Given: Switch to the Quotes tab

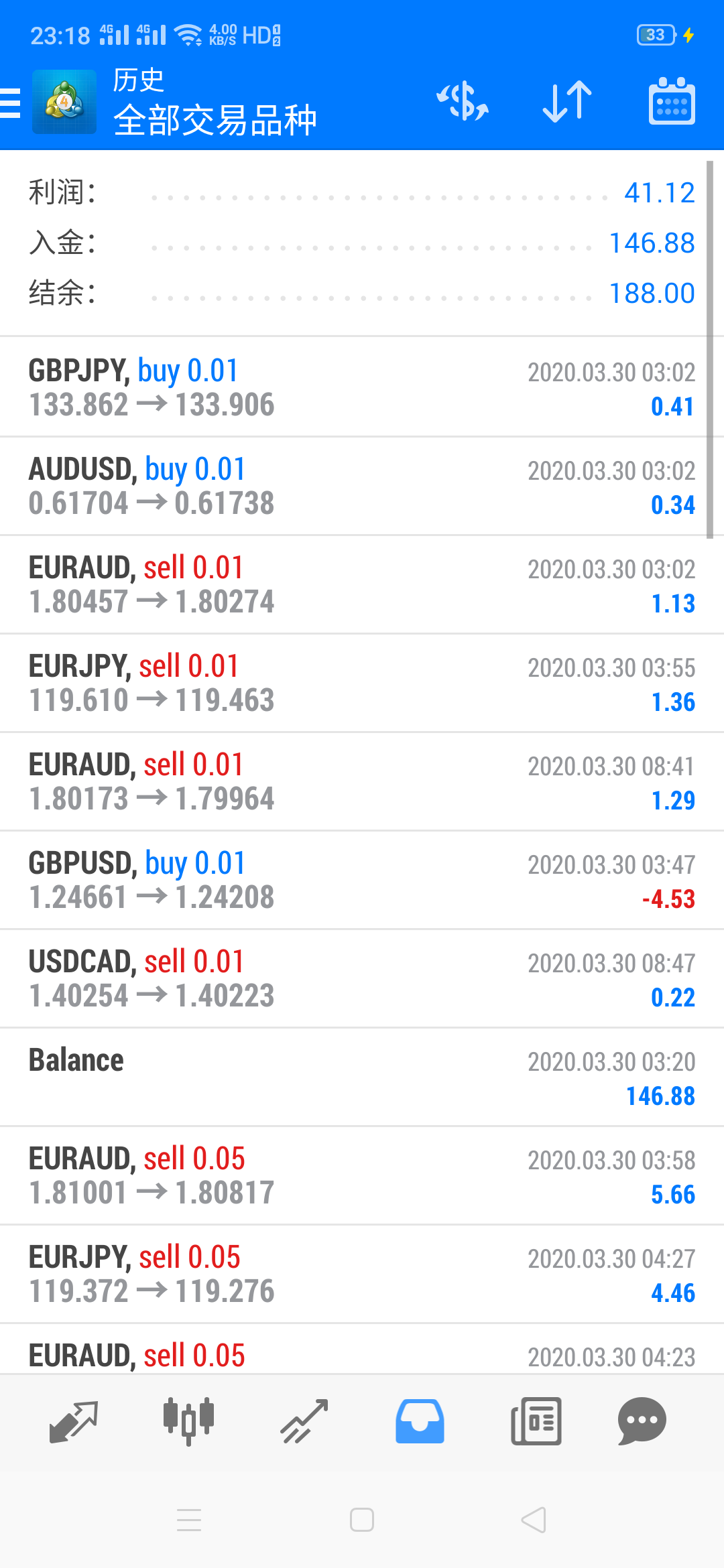Looking at the screenshot, I should pos(74,1421).
